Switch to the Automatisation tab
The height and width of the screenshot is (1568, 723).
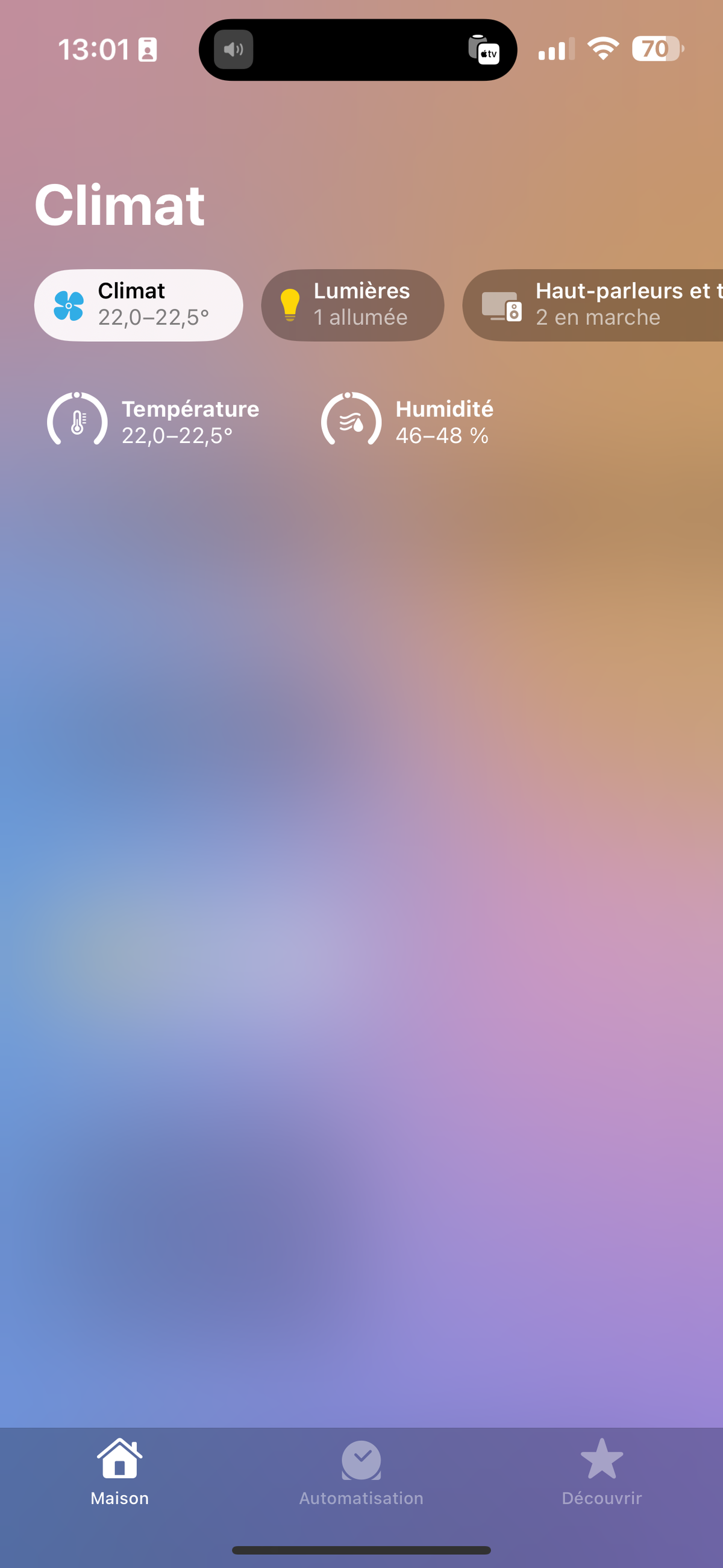361,1472
